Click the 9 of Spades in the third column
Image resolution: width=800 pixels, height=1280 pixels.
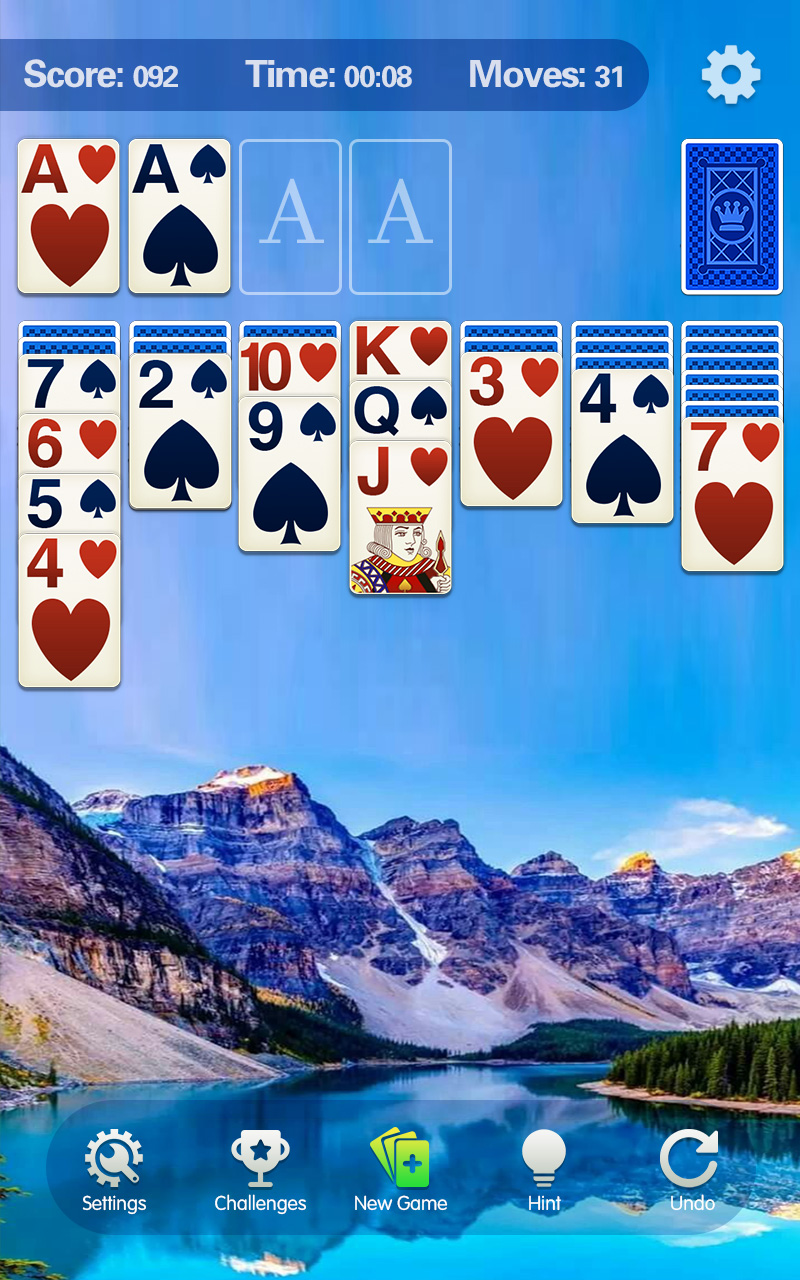[x=290, y=470]
